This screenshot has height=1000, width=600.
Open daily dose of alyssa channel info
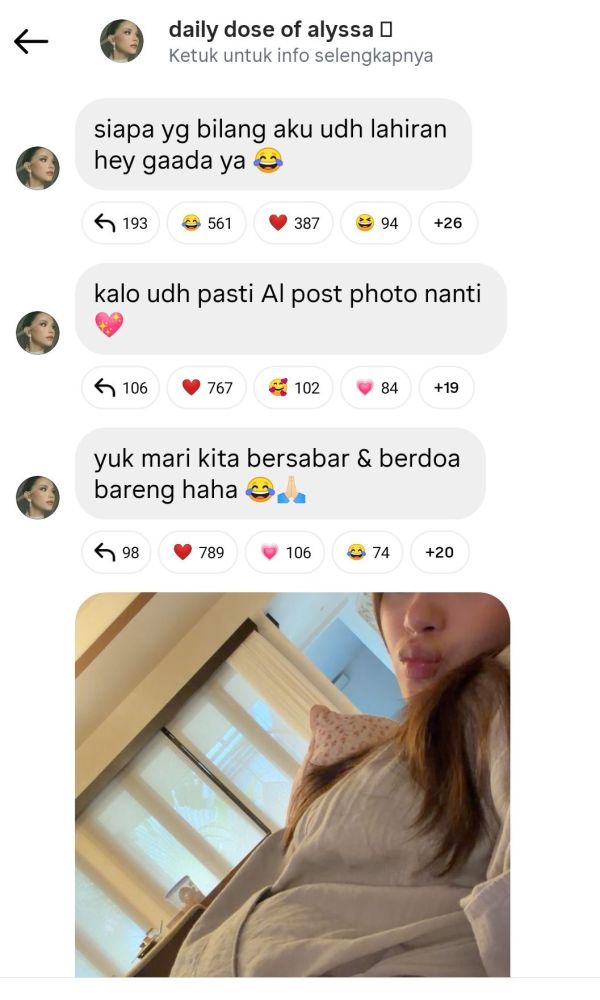(x=281, y=41)
